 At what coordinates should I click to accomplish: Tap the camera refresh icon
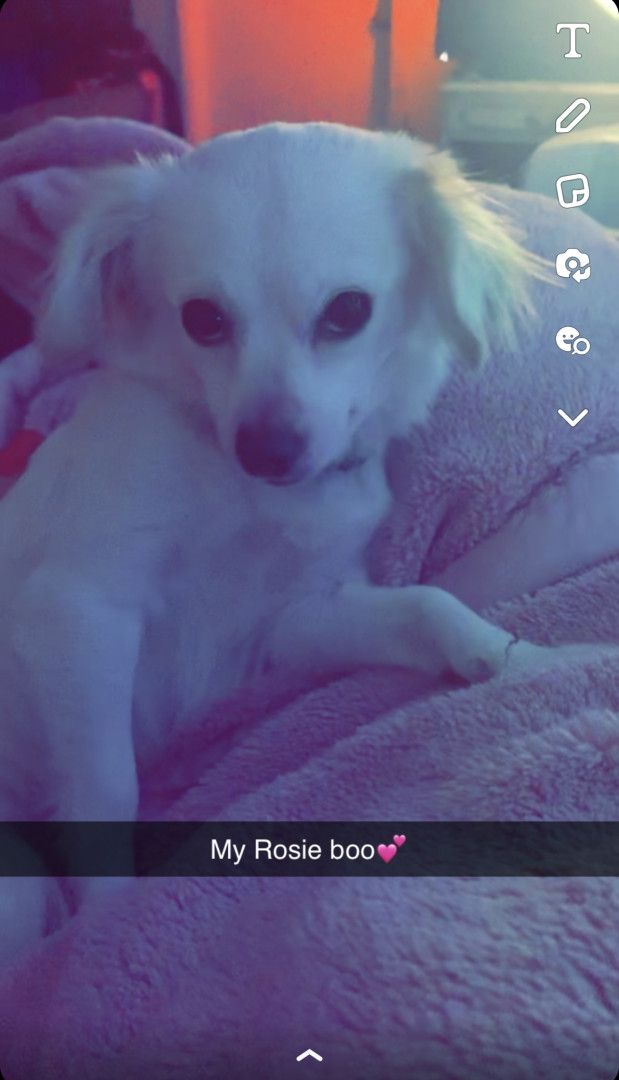click(x=573, y=266)
